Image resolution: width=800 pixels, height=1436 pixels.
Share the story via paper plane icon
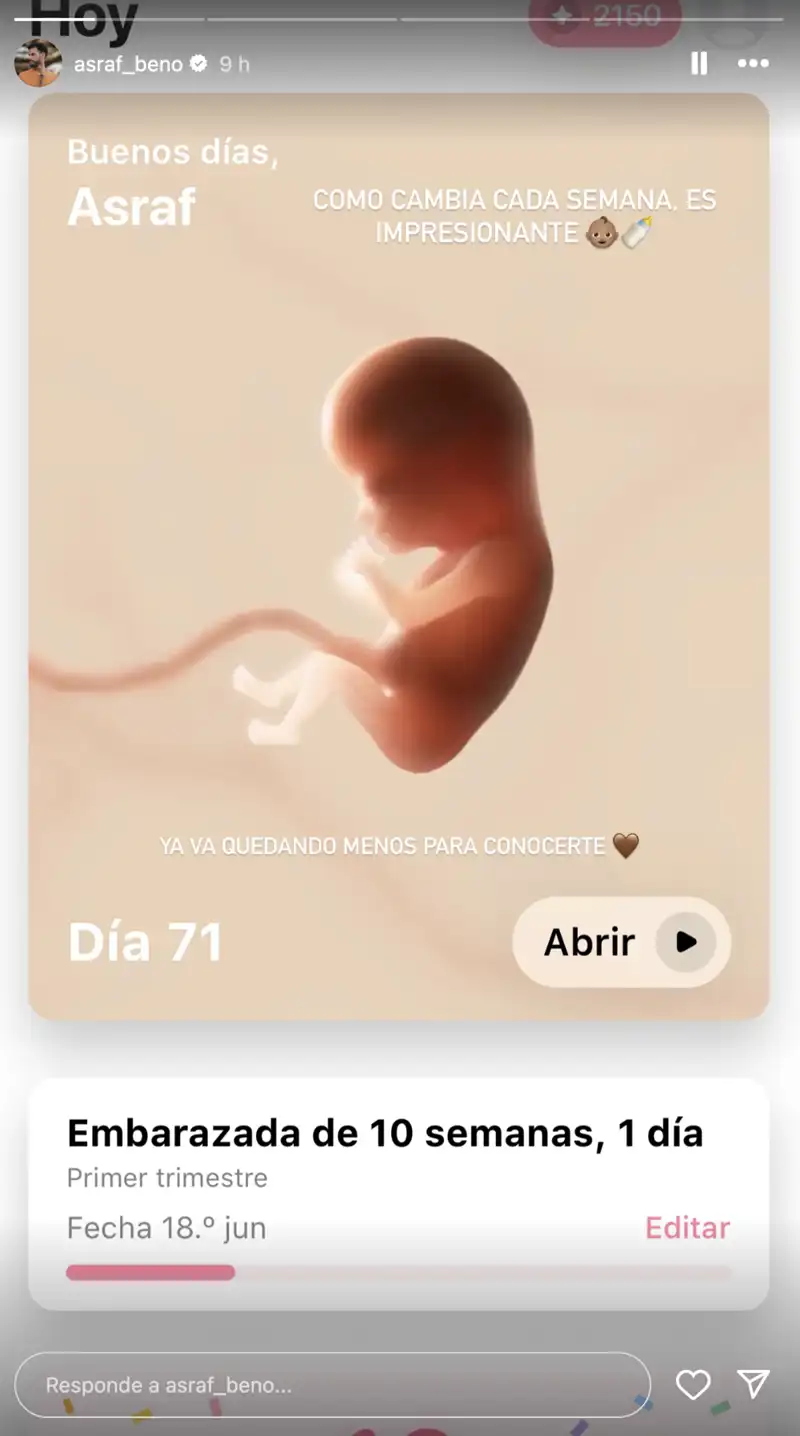click(x=753, y=1383)
